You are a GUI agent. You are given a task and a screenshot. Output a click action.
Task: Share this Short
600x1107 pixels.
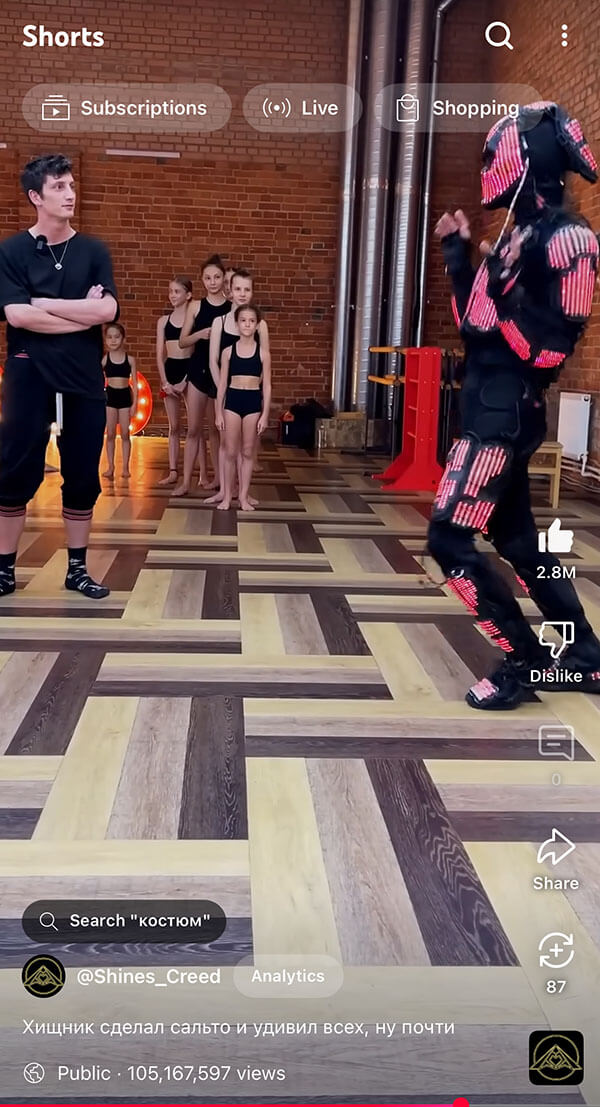(x=555, y=848)
